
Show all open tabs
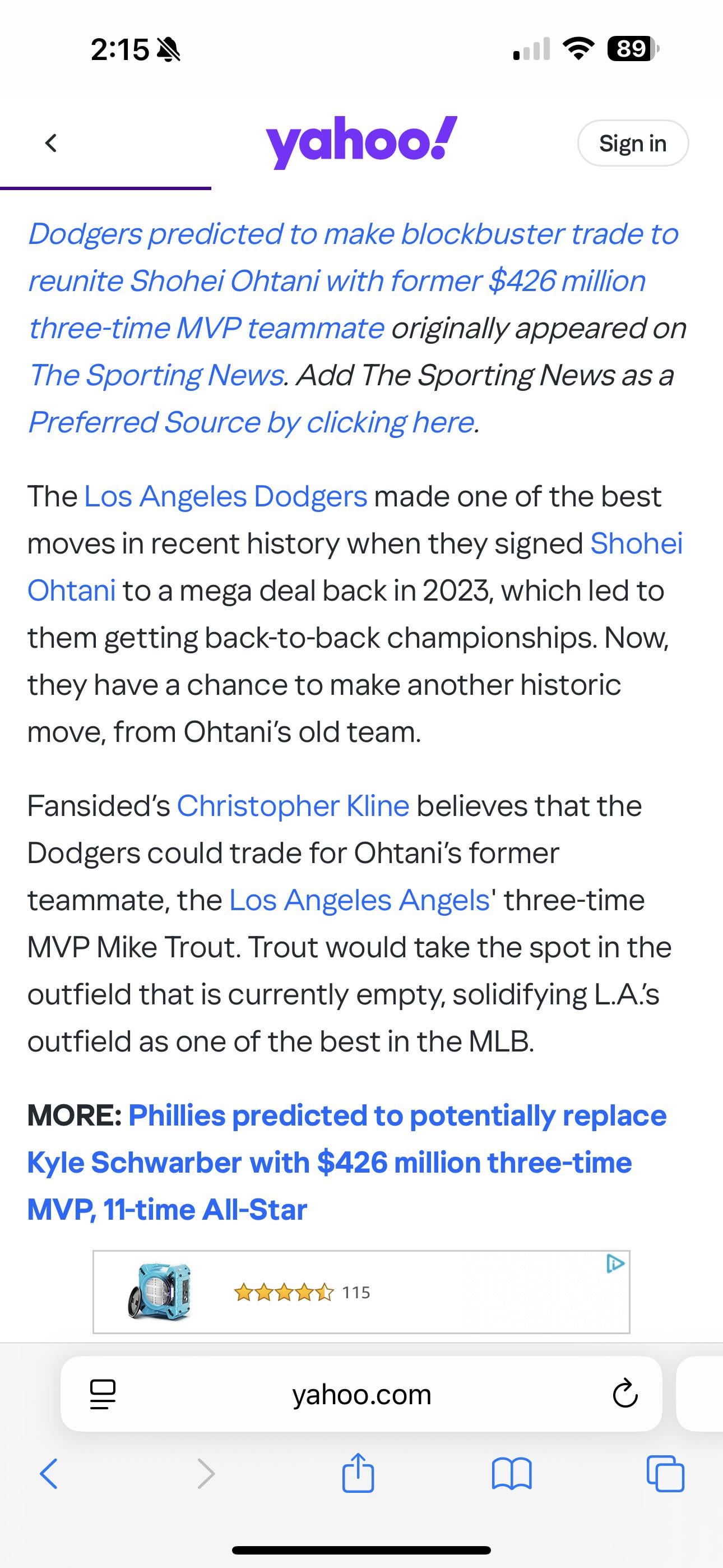click(x=665, y=1474)
